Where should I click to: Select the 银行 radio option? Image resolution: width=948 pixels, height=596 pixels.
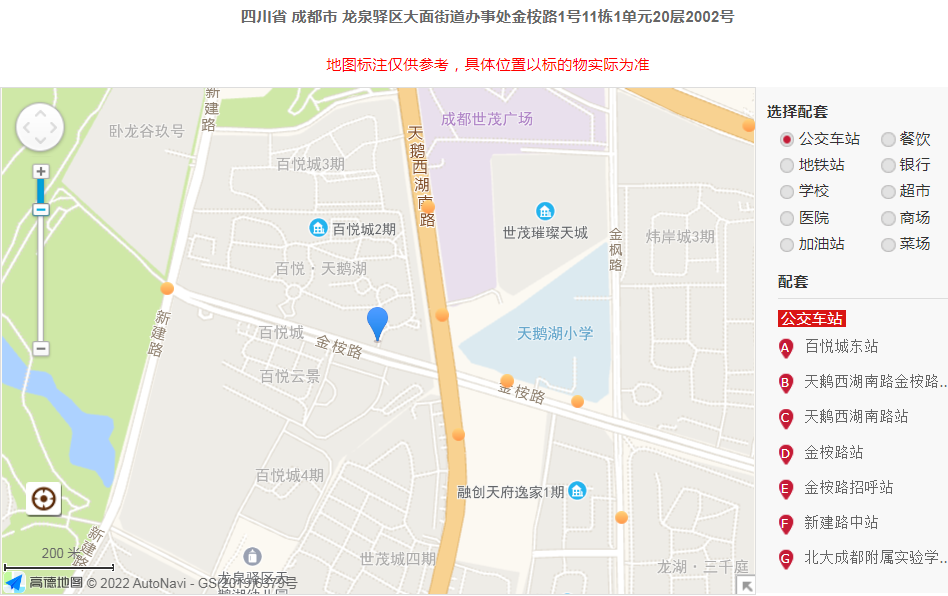pos(888,165)
